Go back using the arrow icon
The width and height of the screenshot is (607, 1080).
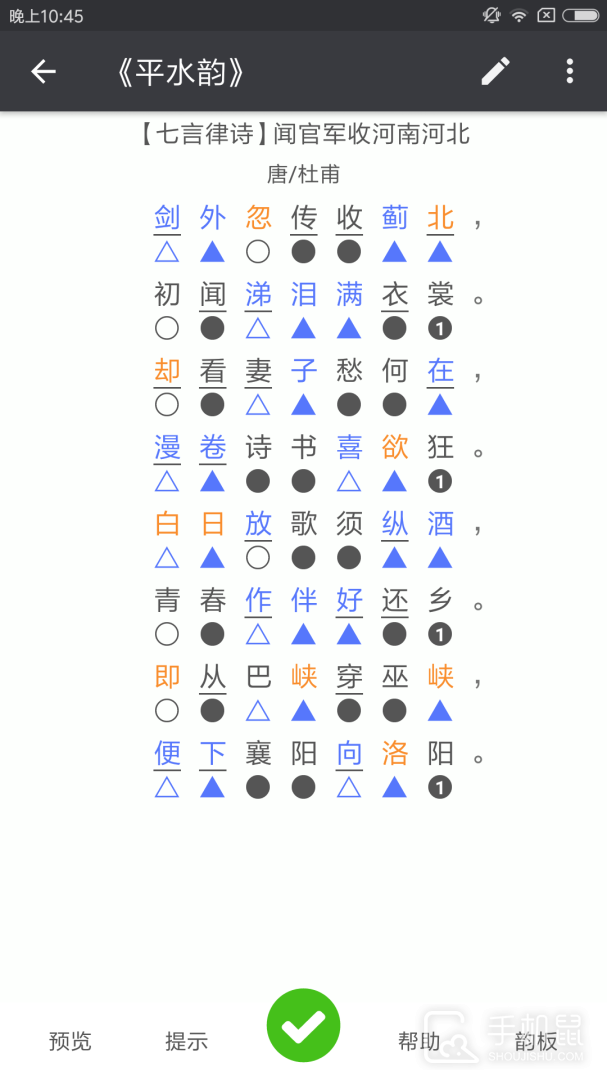click(43, 71)
